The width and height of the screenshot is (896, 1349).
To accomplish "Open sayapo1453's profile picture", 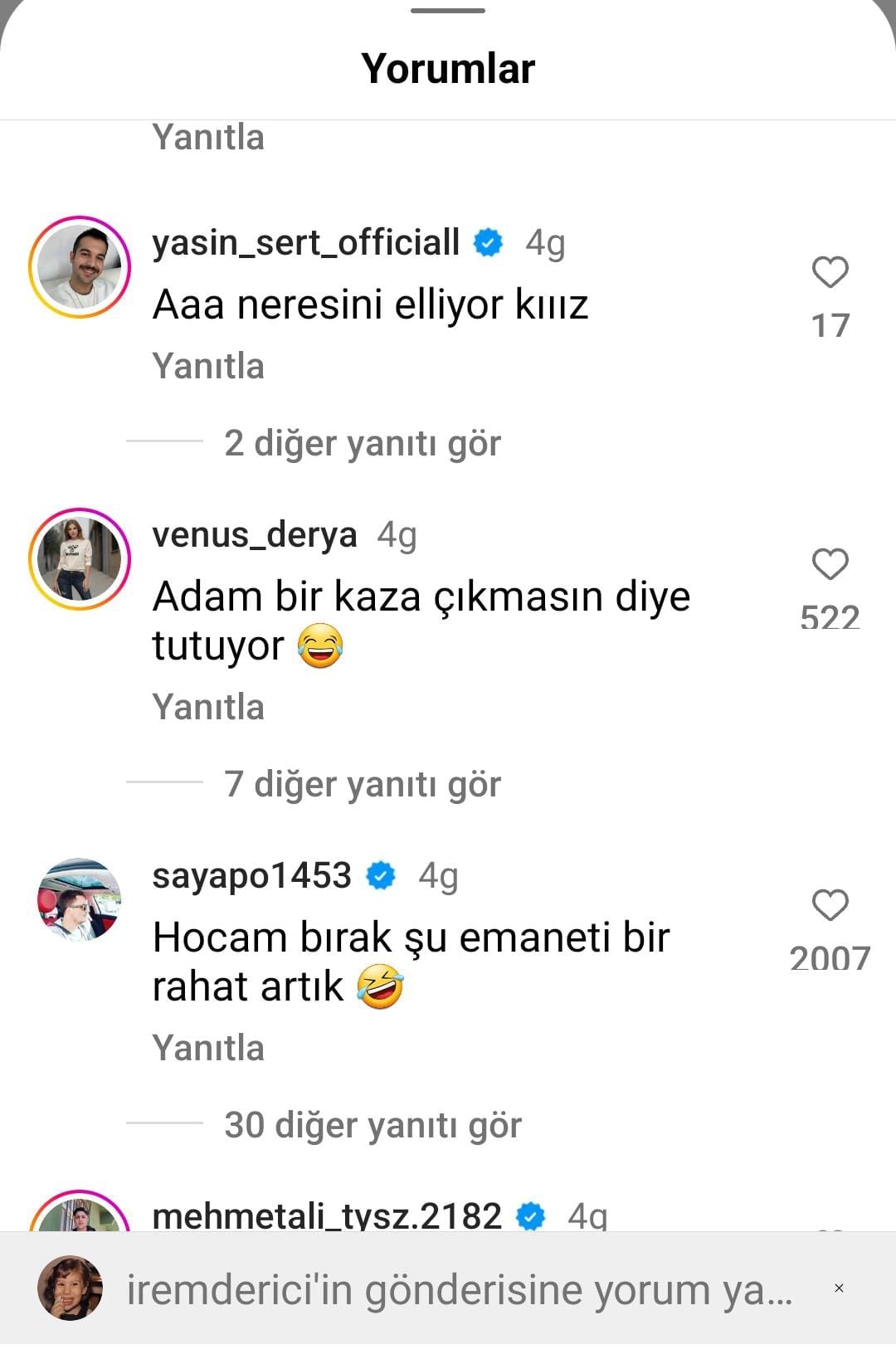I will pos(80,899).
